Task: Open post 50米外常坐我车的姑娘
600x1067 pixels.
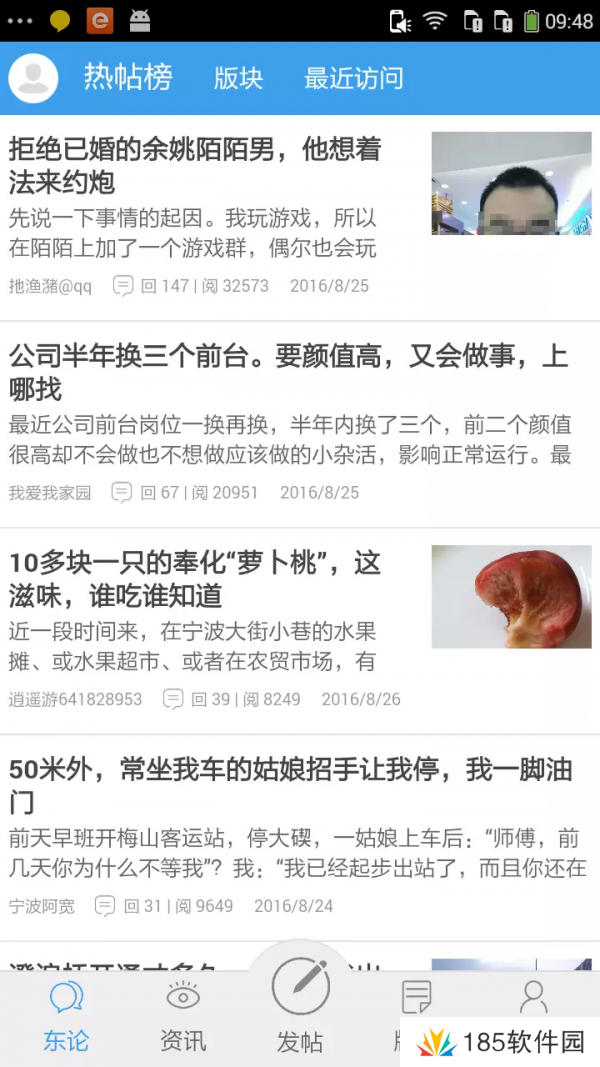Action: [x=290, y=785]
